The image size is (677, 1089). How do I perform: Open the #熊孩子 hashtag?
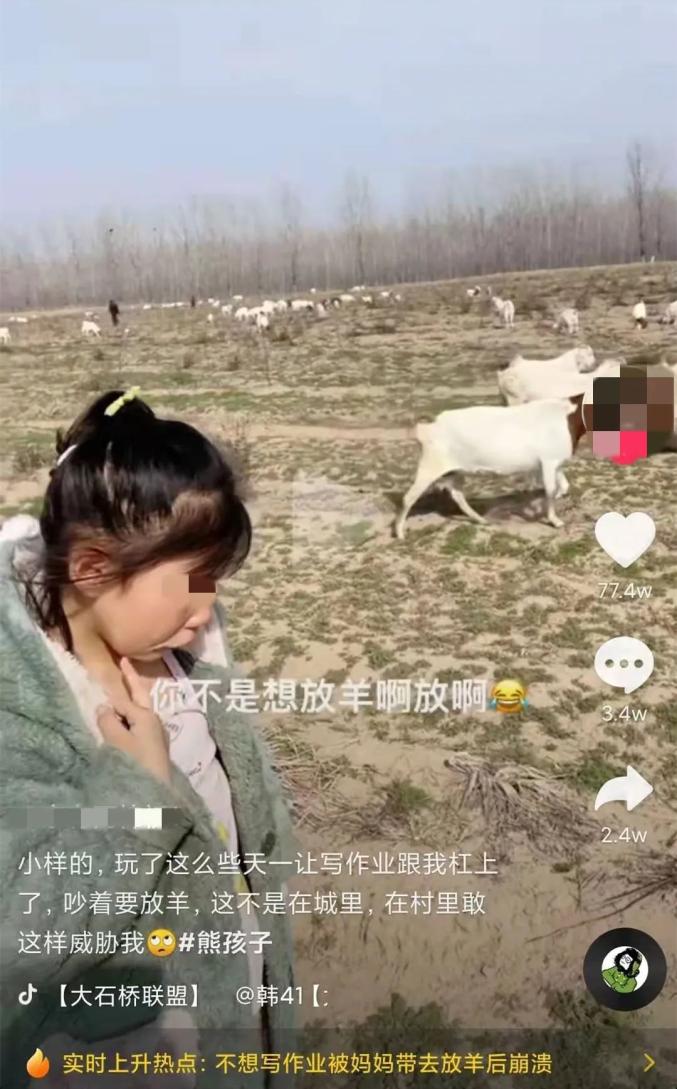point(227,942)
